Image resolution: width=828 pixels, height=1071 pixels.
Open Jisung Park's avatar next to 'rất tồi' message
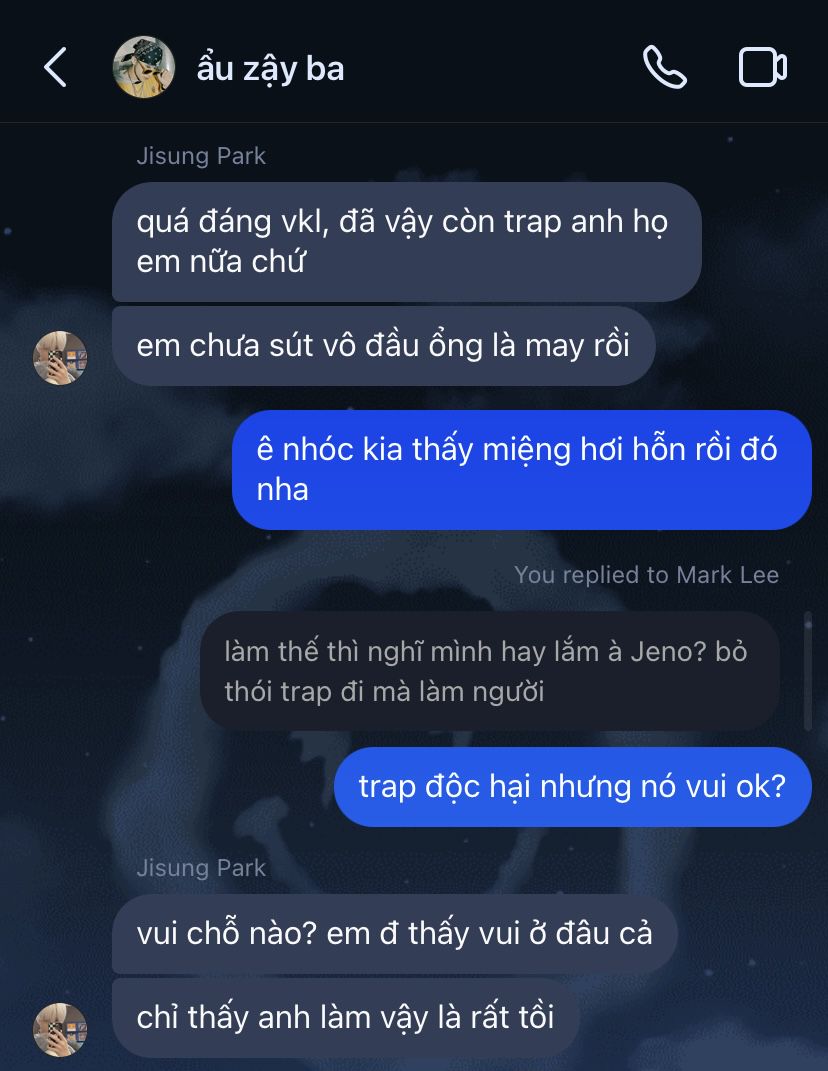pos(60,1029)
